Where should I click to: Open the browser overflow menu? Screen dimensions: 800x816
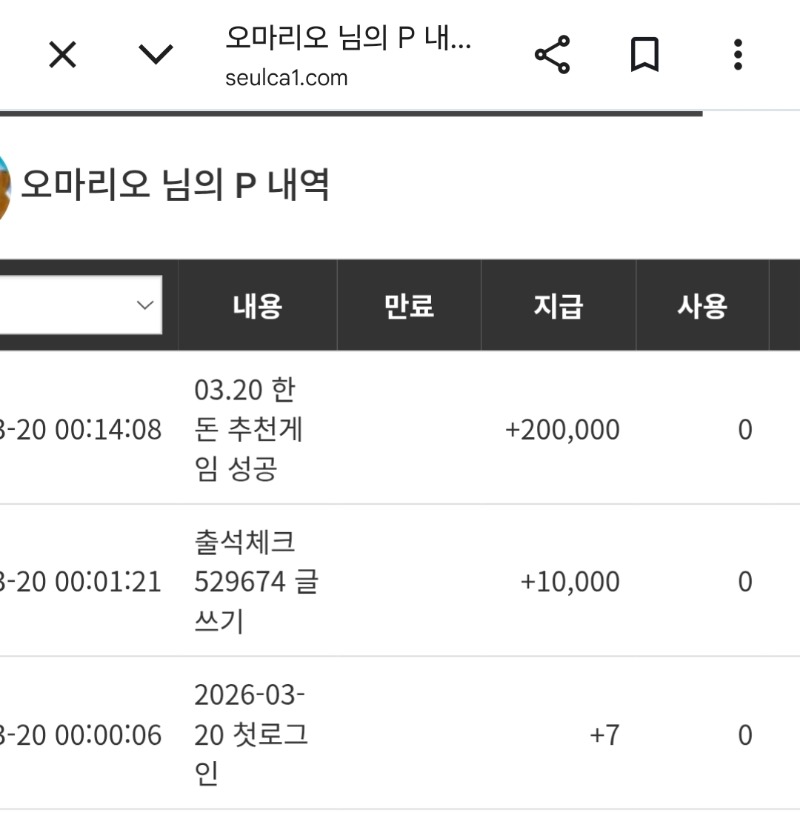pyautogui.click(x=738, y=55)
